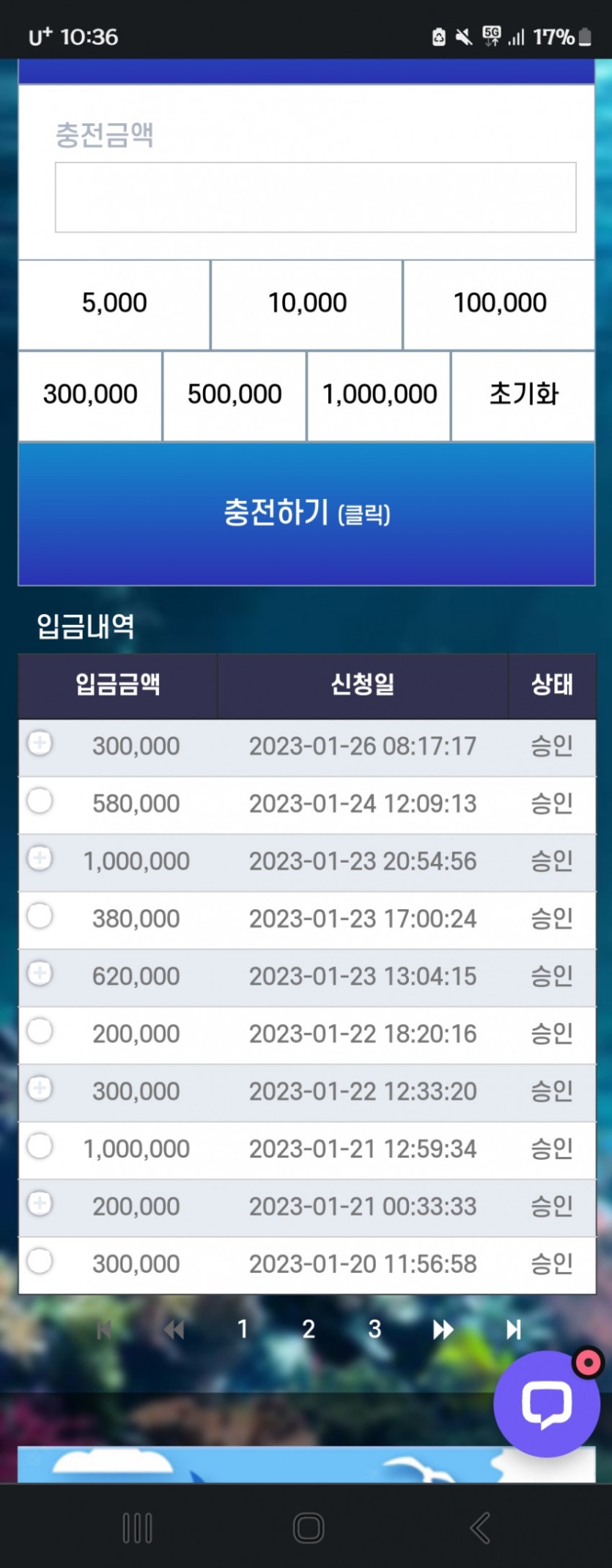Tap the 충전하기 (클릭) button
This screenshot has width=612, height=1568.
306,513
